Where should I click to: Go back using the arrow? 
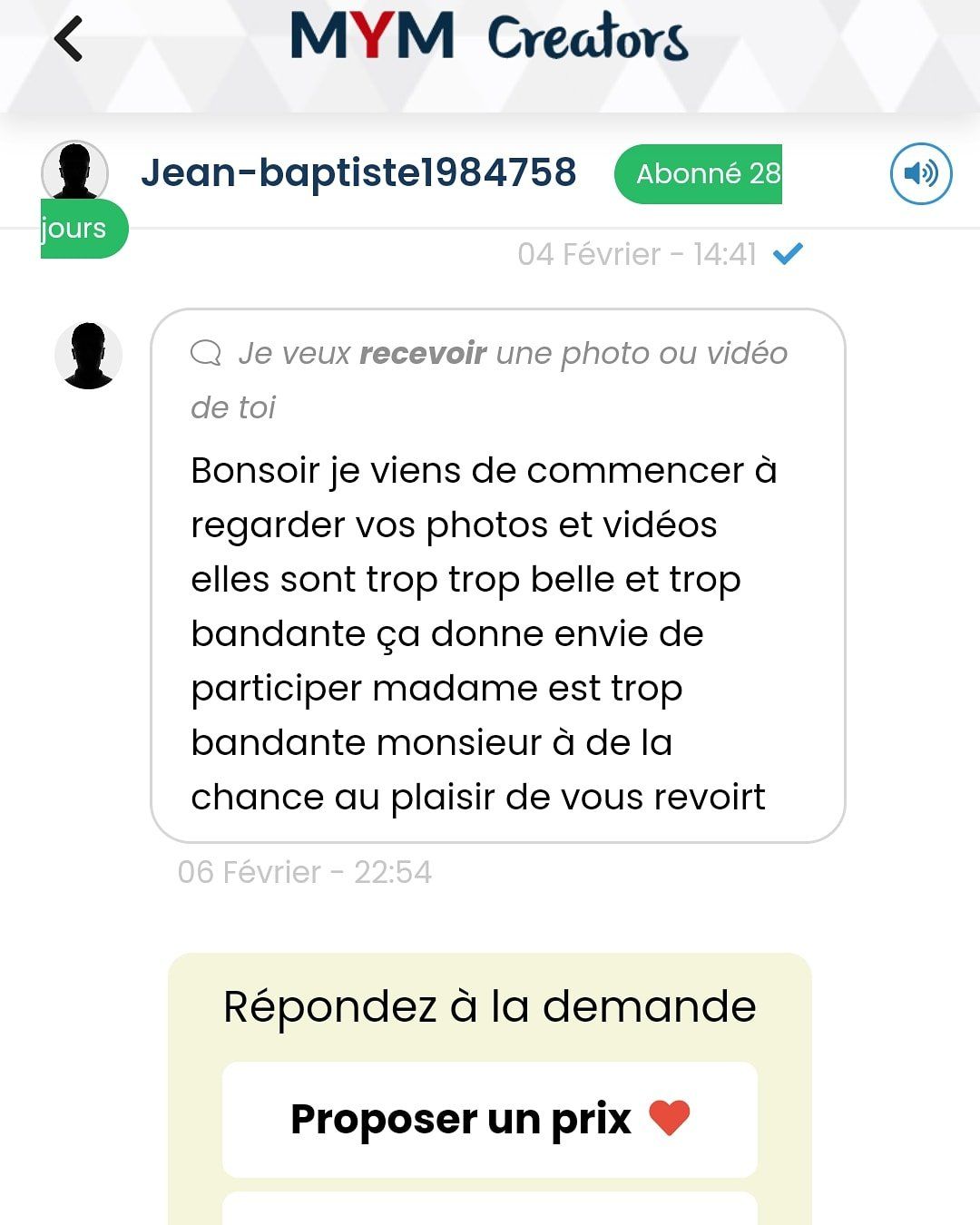point(68,40)
